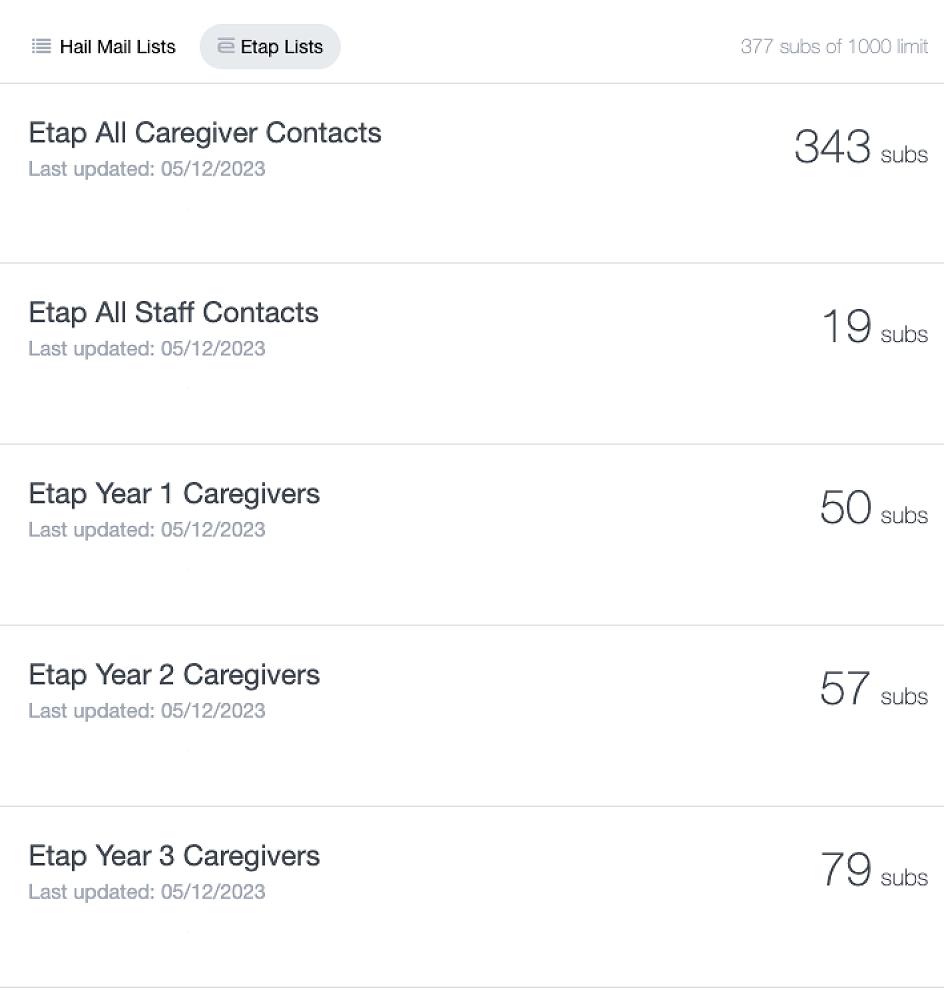
Task: Select the Etap All Staff Contacts row
Action: point(472,330)
